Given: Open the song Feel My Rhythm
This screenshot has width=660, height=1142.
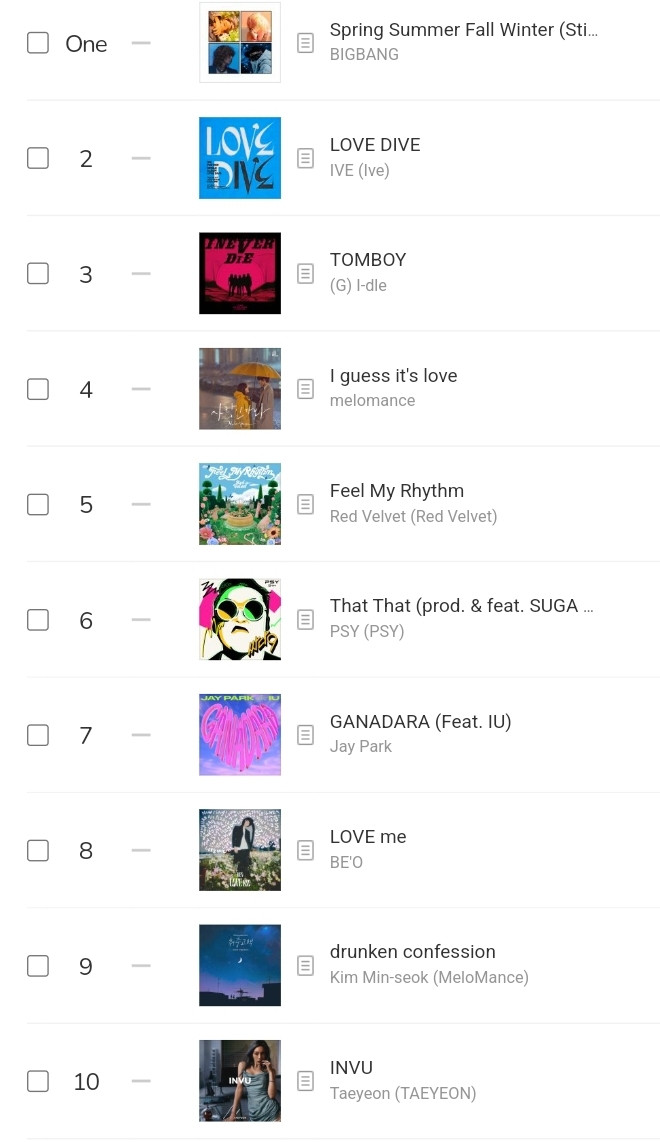Looking at the screenshot, I should point(396,491).
